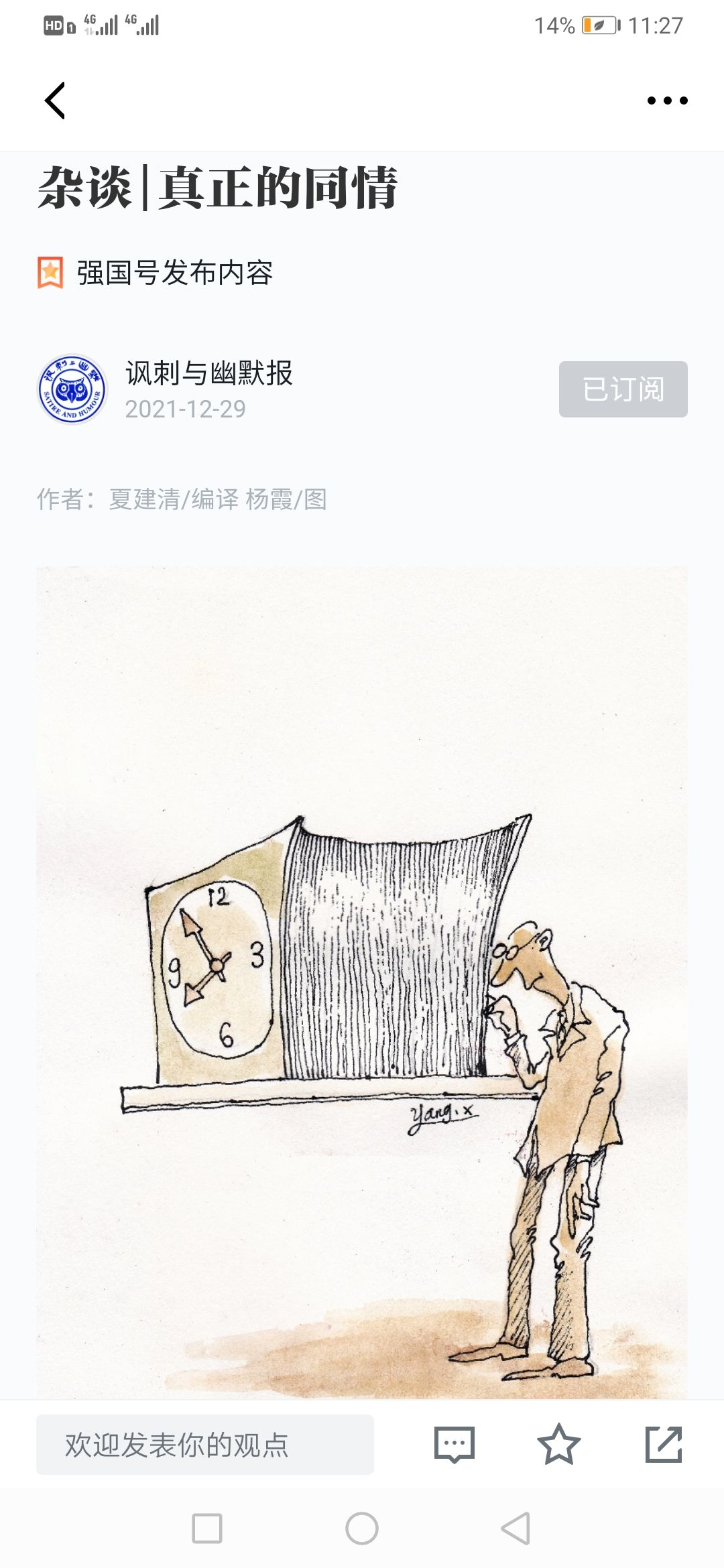Viewport: 724px width, 1568px height.
Task: Tap the 欢迎发表你的观点 comment field
Action: pyautogui.click(x=205, y=1444)
